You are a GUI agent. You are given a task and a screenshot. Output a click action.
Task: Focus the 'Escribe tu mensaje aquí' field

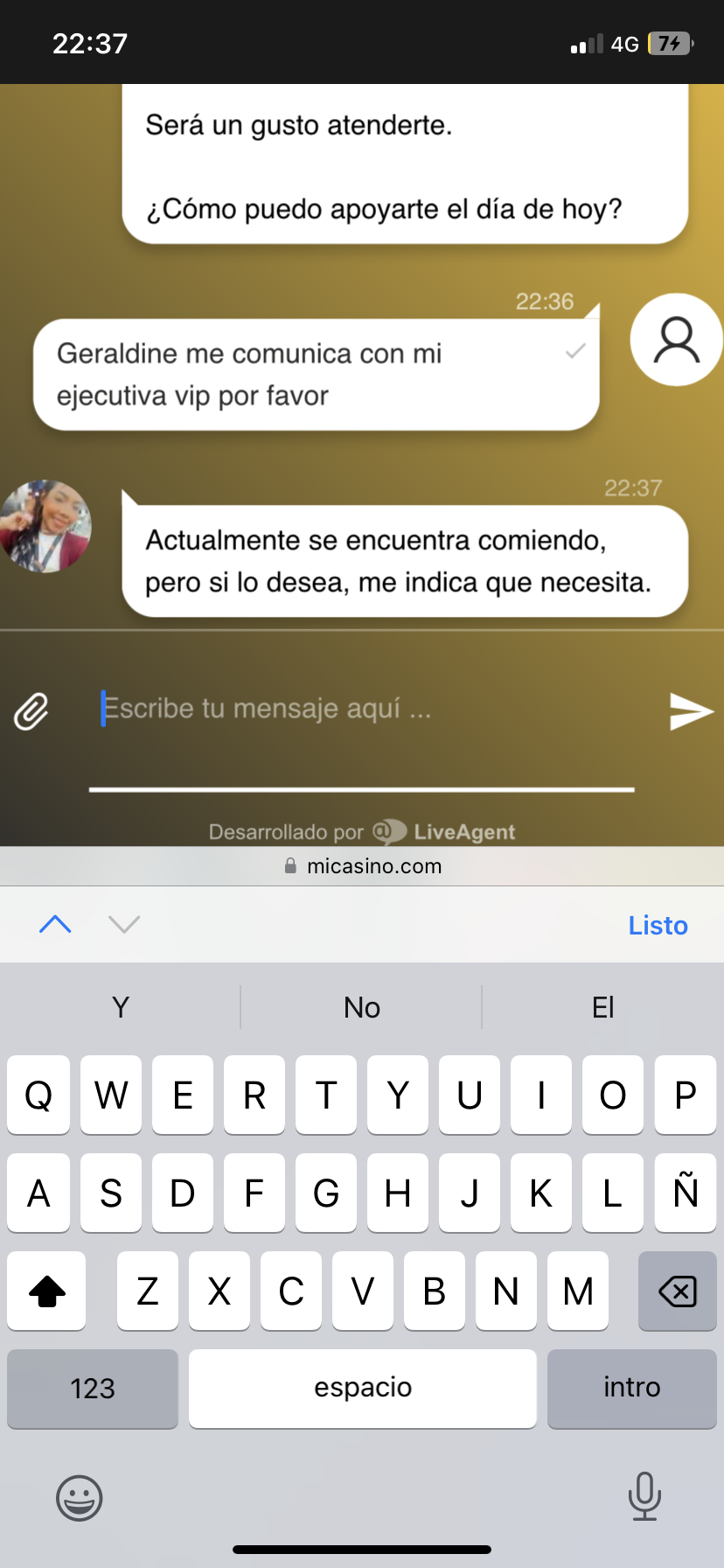pos(367,709)
